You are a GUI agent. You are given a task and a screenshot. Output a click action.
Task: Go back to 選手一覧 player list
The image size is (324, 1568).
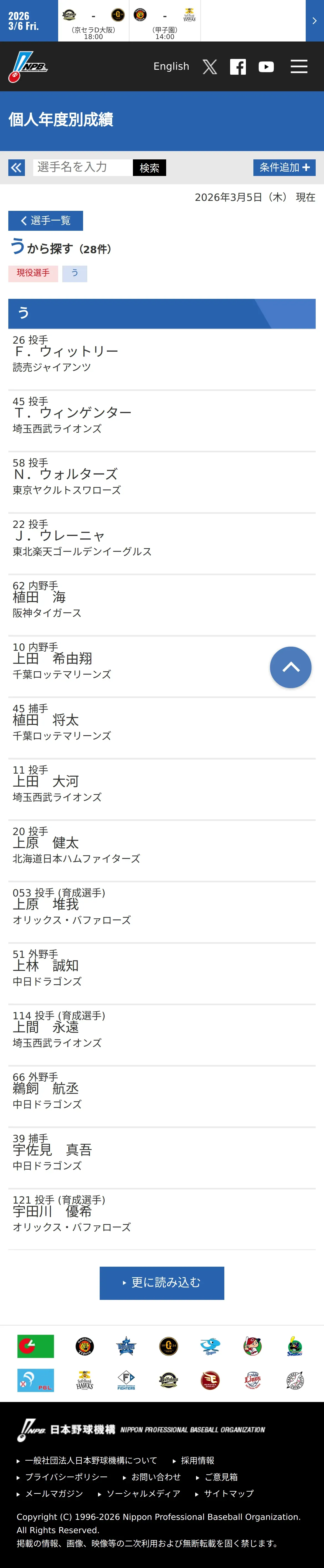(46, 220)
